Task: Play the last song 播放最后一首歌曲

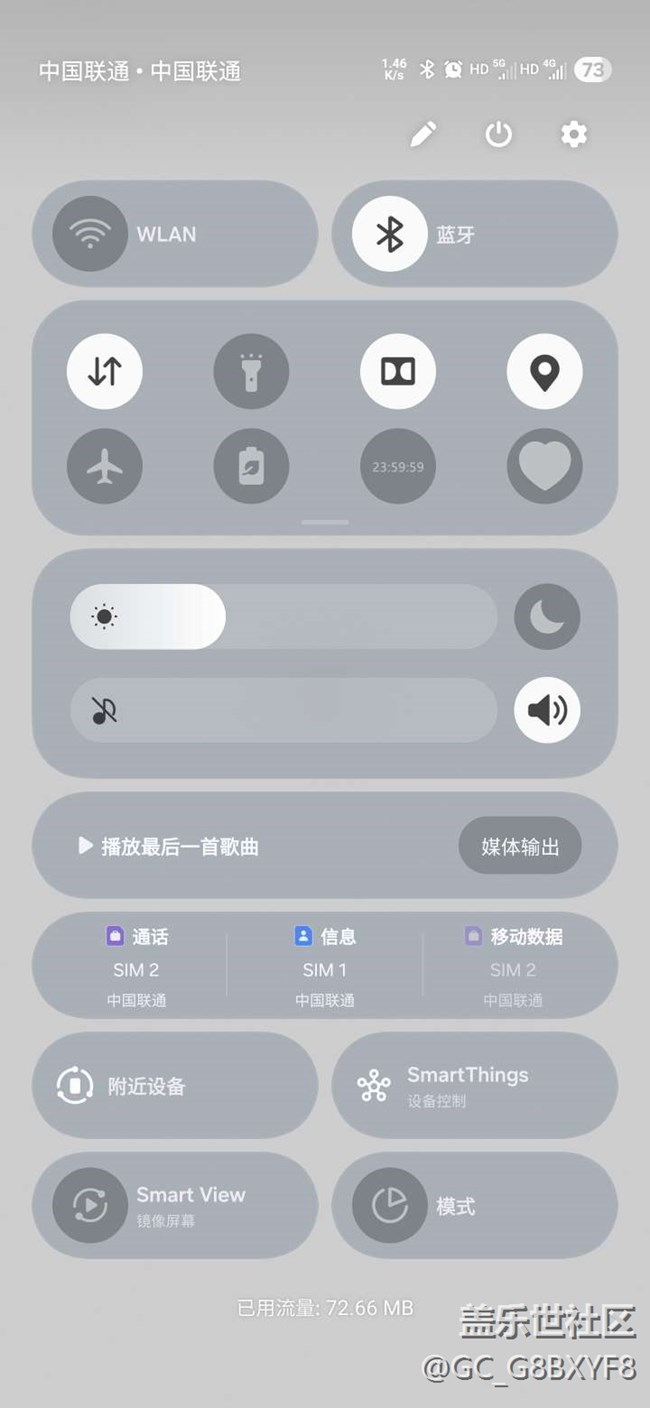Action: click(170, 847)
